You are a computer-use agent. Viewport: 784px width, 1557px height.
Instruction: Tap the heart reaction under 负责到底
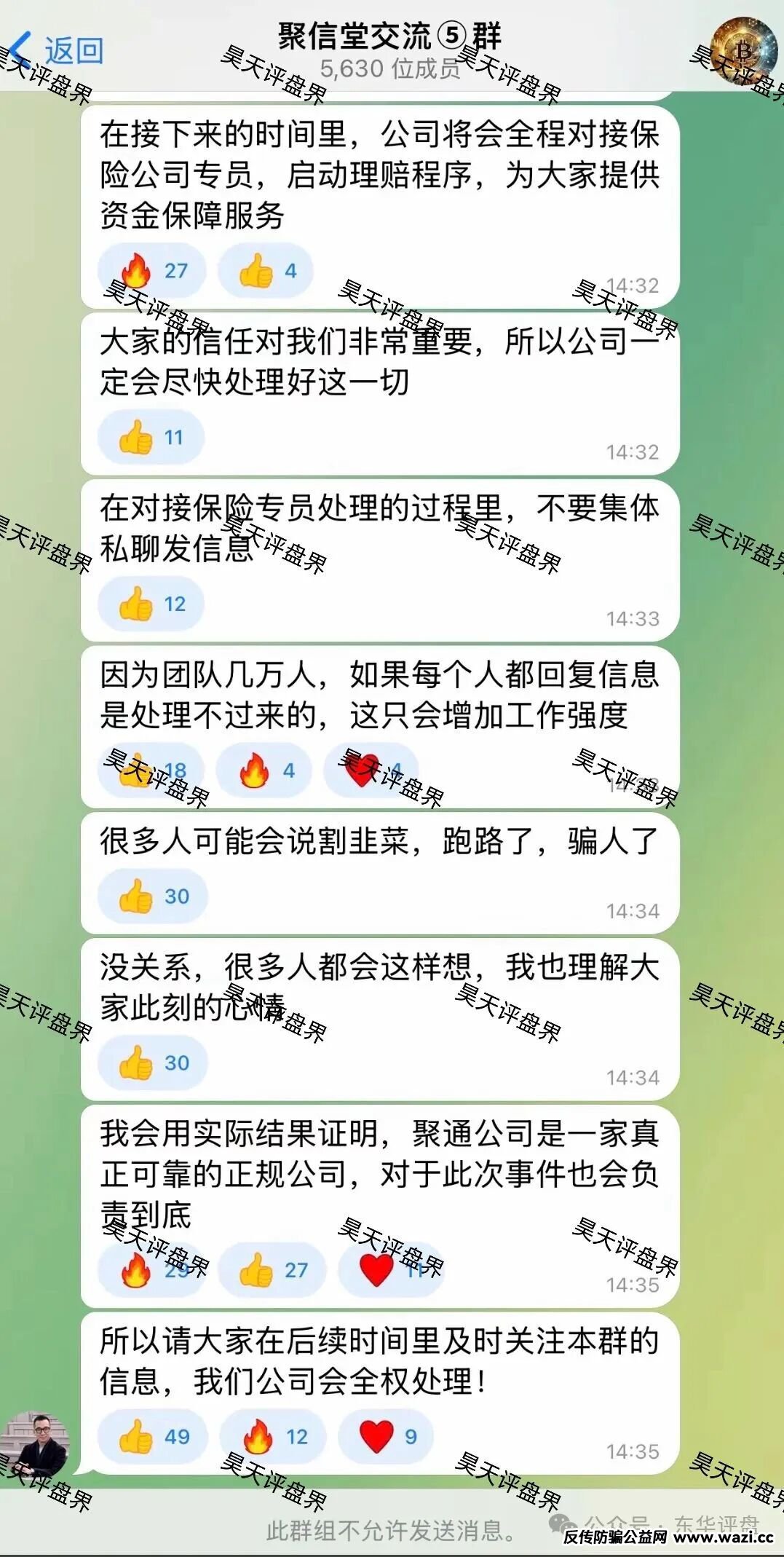(392, 1271)
